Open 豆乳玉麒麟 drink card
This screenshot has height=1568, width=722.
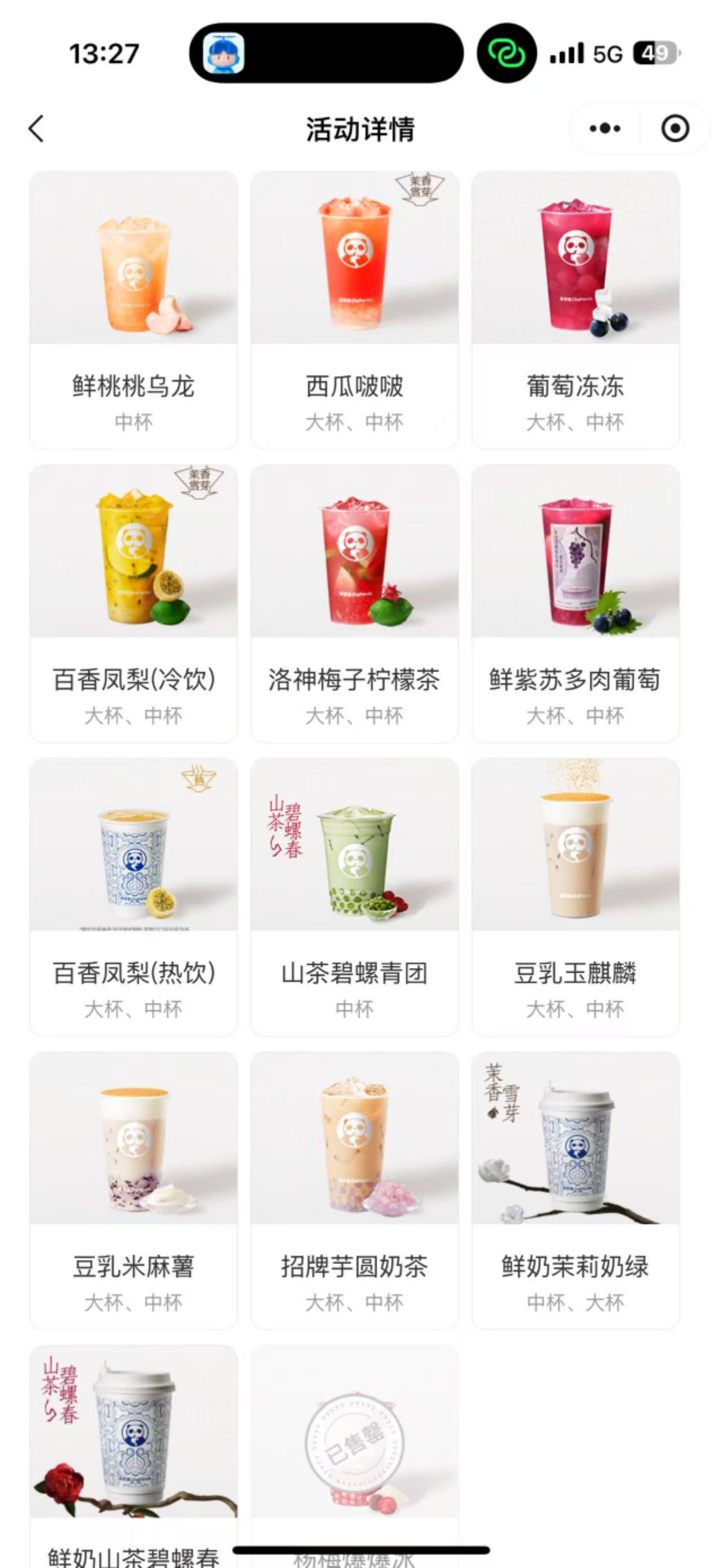(575, 896)
